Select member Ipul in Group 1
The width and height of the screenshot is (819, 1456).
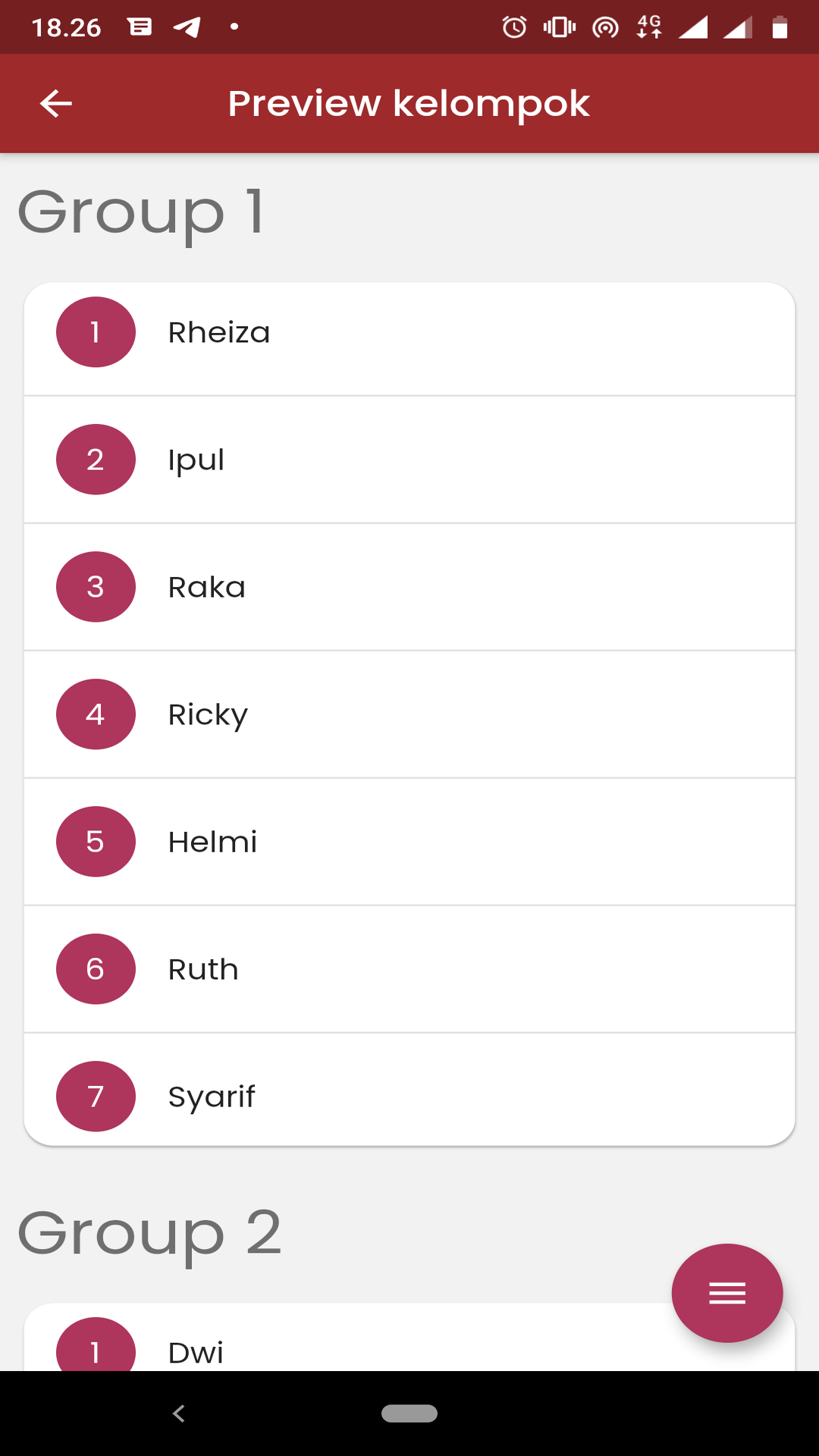coord(409,460)
